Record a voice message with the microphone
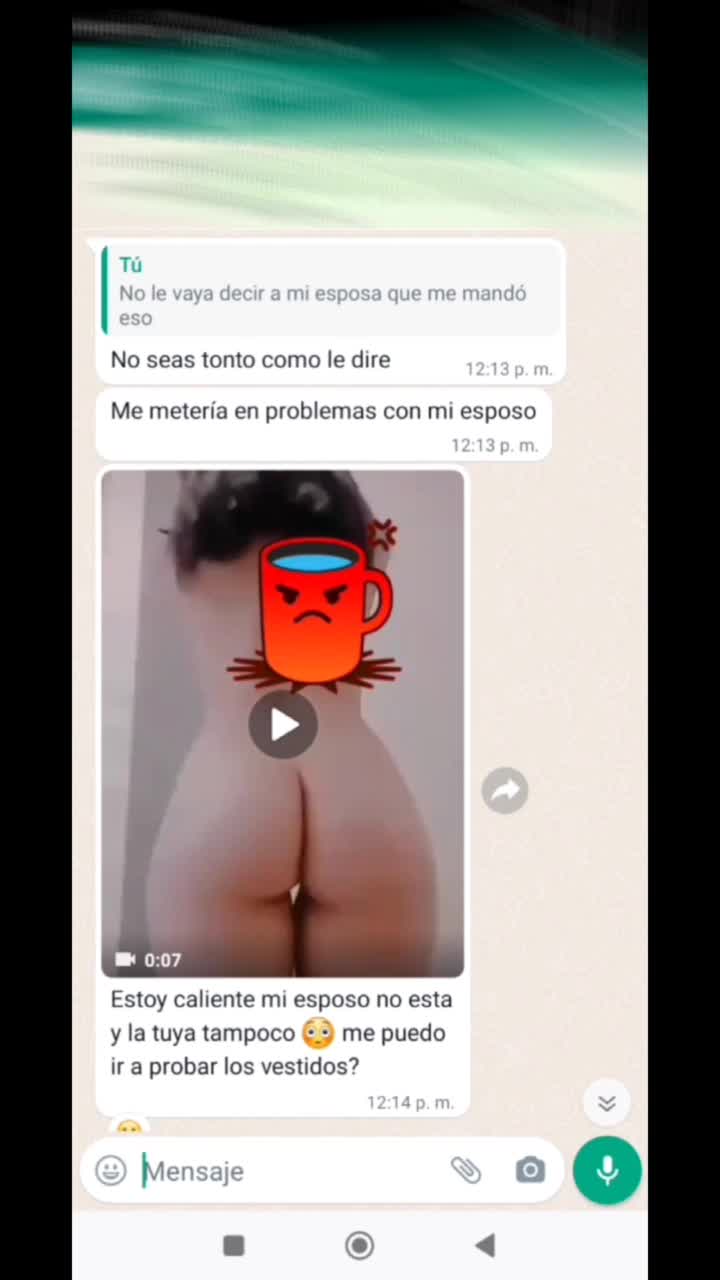Viewport: 720px width, 1280px height. 607,1170
